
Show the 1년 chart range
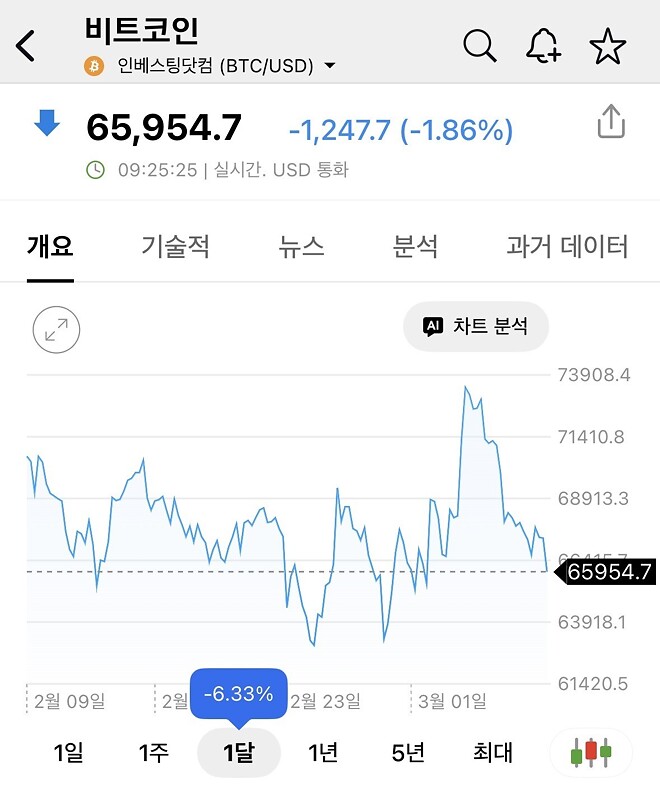[x=323, y=752]
